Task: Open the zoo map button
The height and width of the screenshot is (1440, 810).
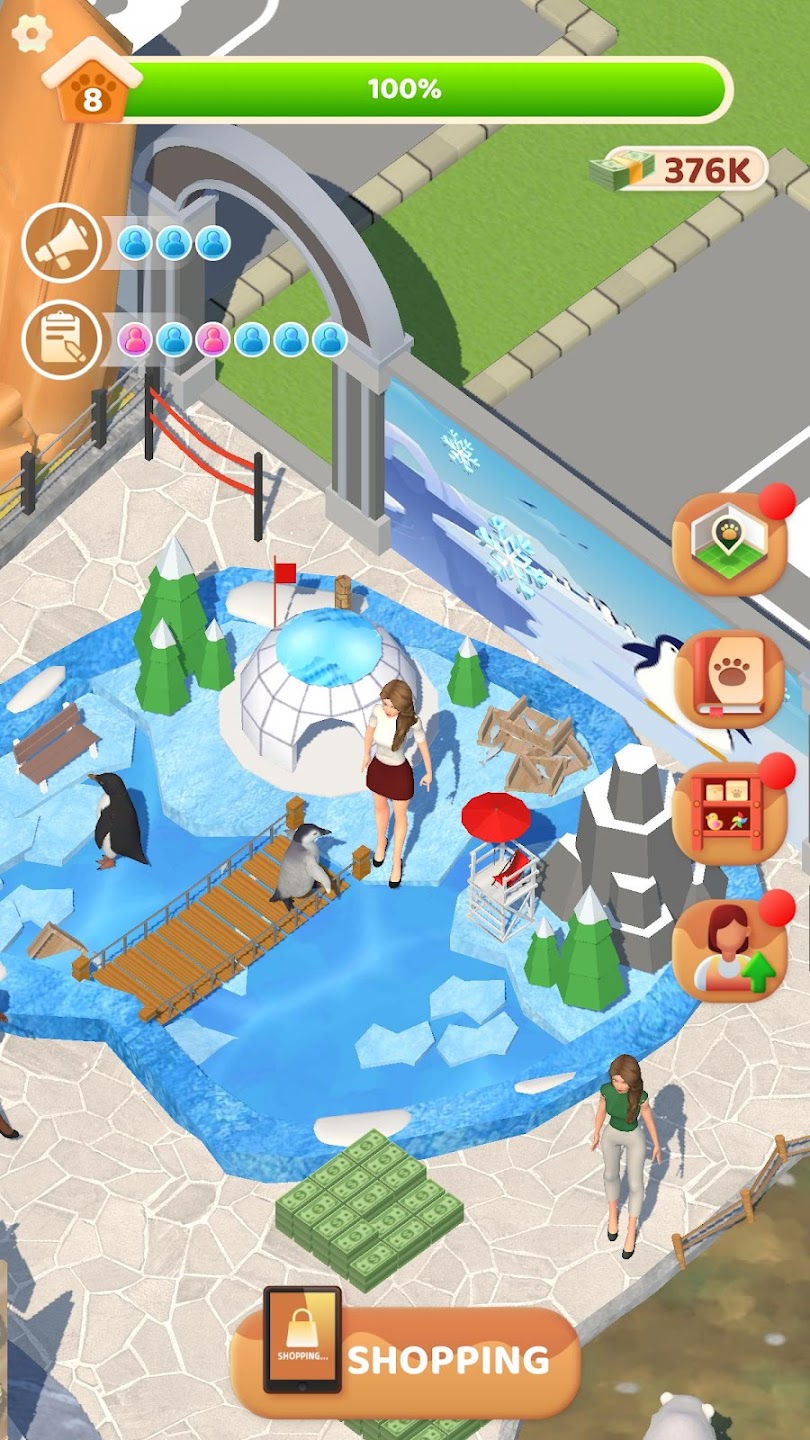Action: [729, 545]
